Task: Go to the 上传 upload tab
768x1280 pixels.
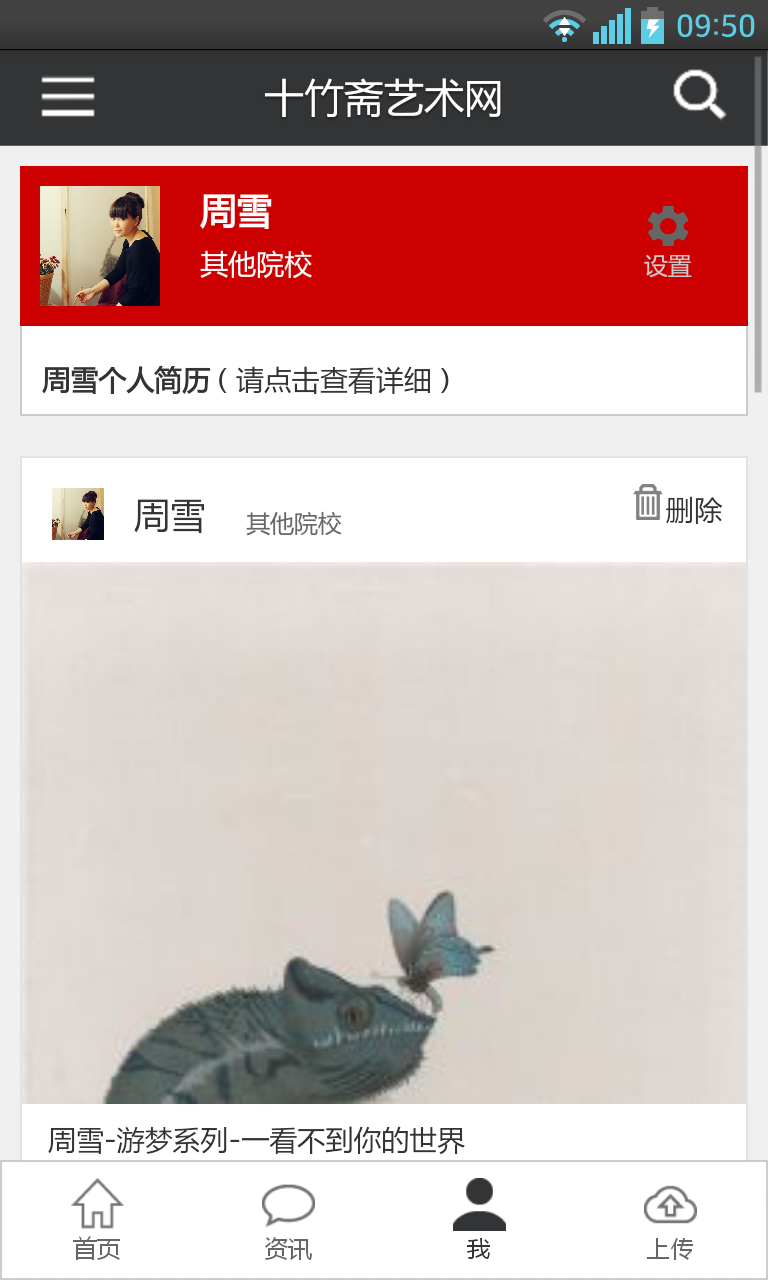Action: [670, 1220]
